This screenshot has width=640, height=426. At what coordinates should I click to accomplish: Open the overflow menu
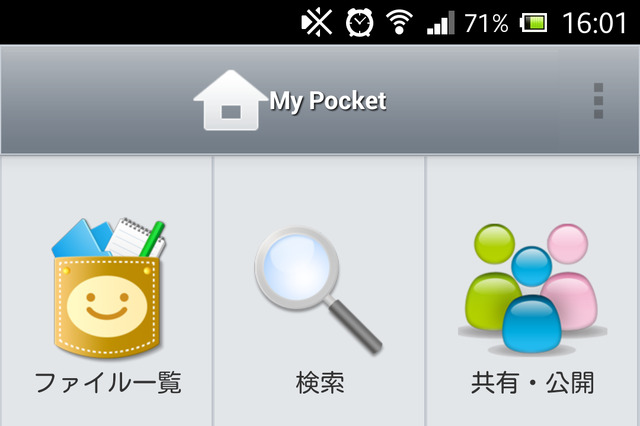[598, 101]
